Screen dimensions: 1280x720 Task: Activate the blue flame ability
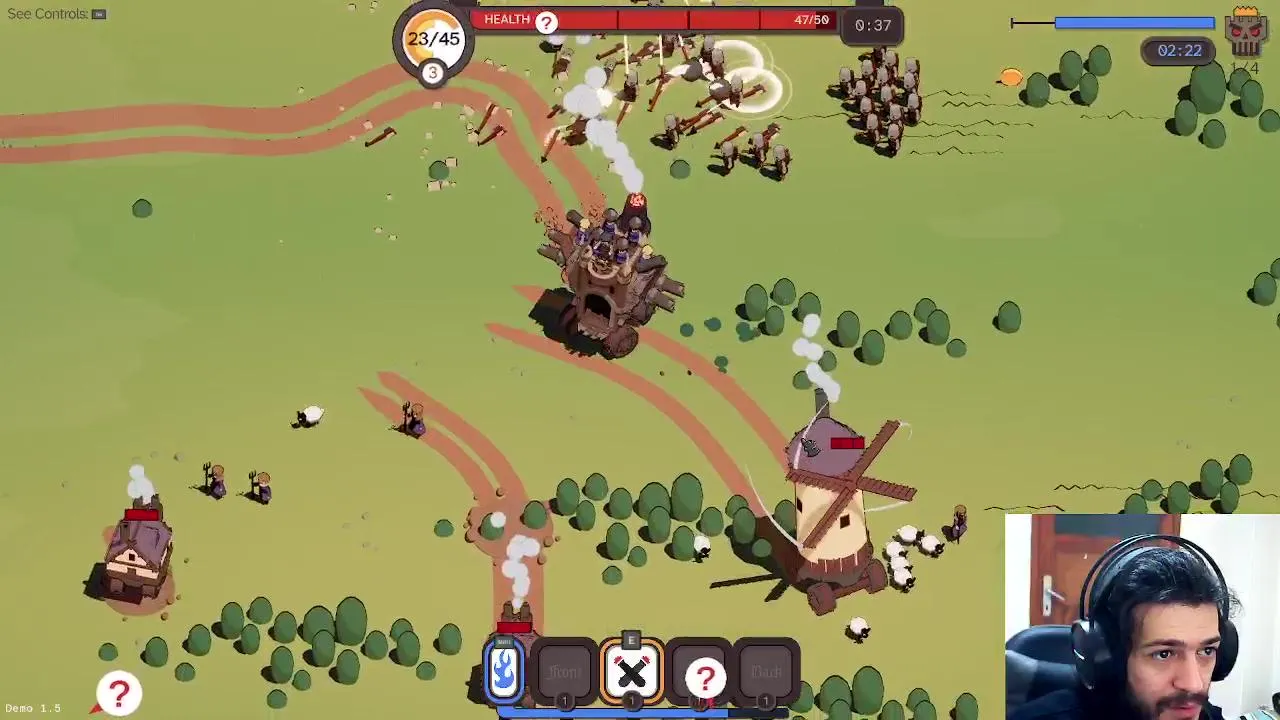click(504, 671)
